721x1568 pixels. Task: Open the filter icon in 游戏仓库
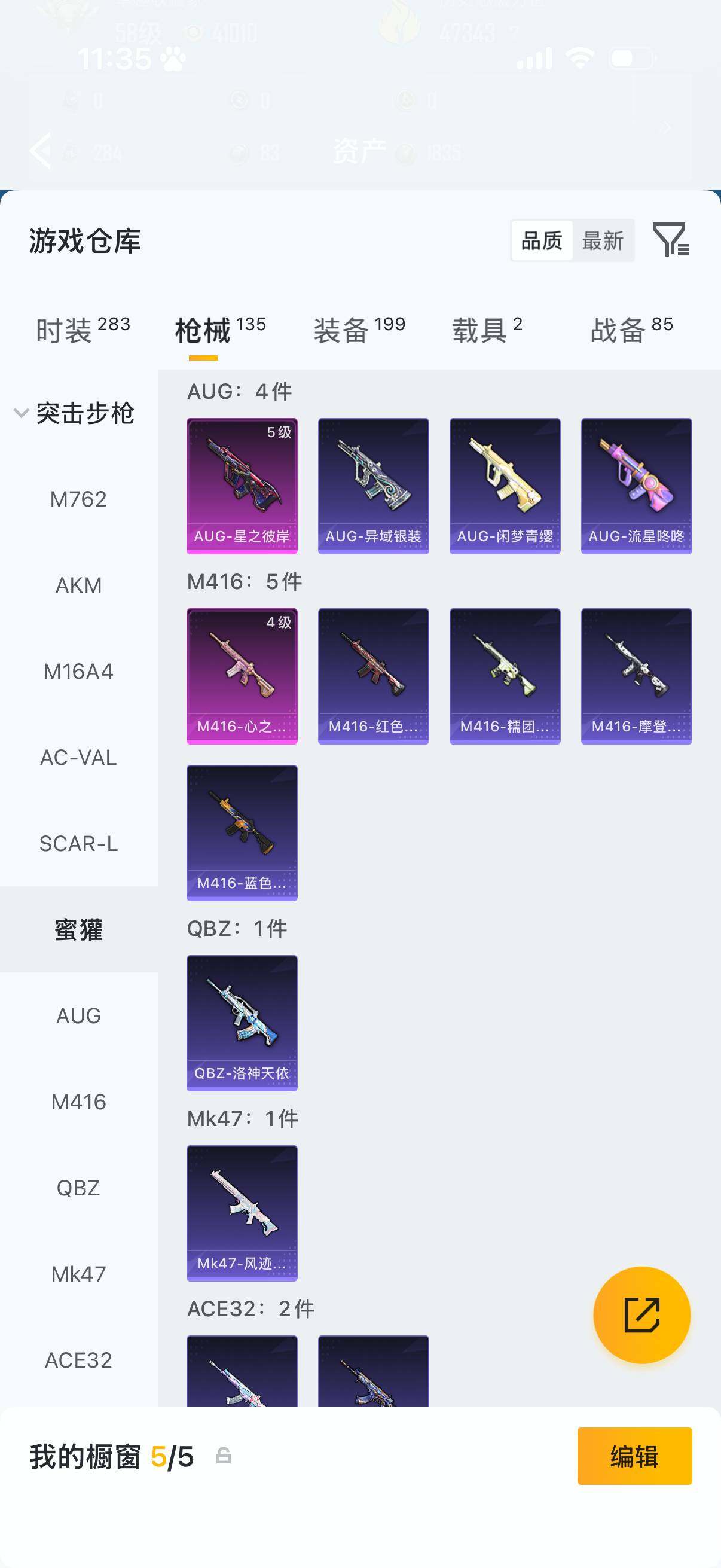click(x=670, y=239)
